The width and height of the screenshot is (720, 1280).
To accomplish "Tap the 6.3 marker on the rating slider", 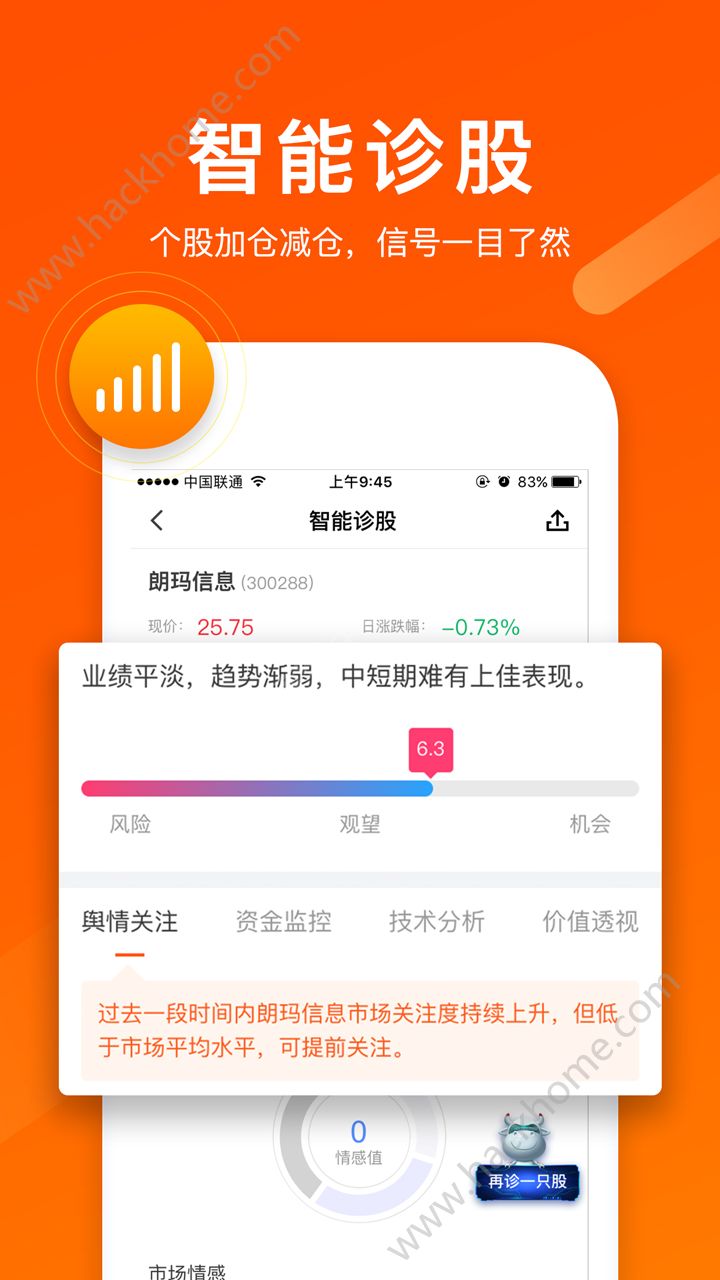I will pyautogui.click(x=432, y=748).
